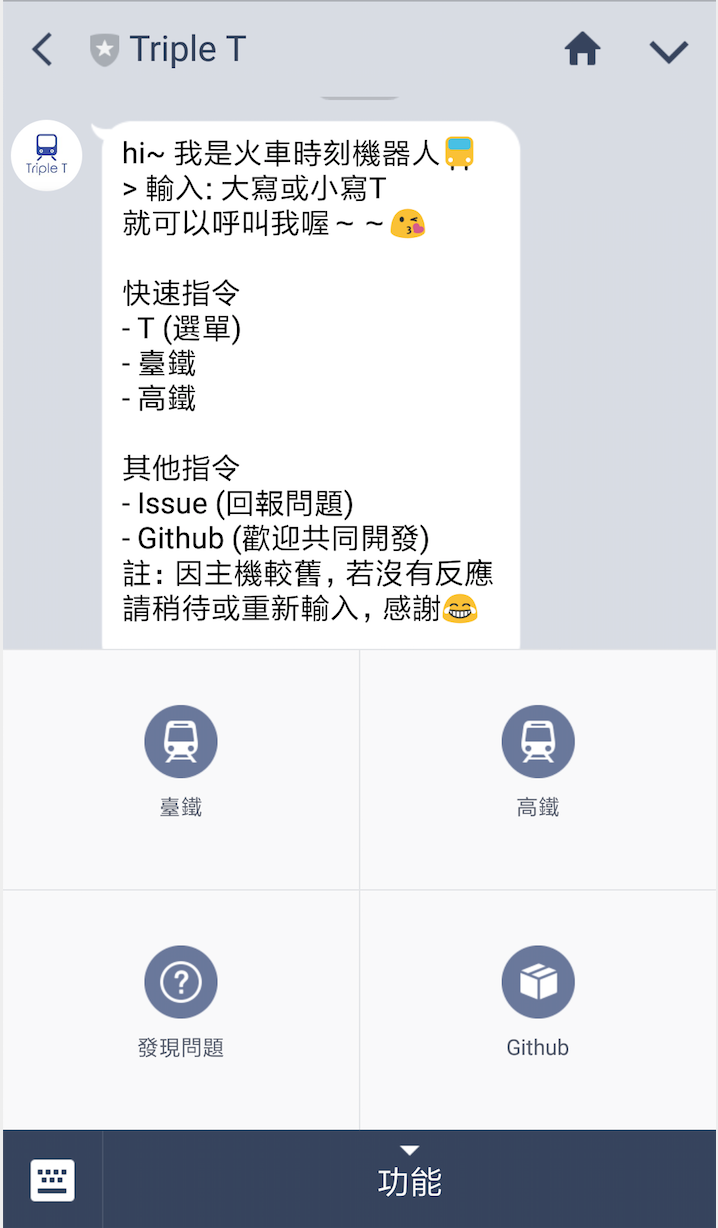Open the home icon in header
718x1228 pixels.
pyautogui.click(x=583, y=49)
